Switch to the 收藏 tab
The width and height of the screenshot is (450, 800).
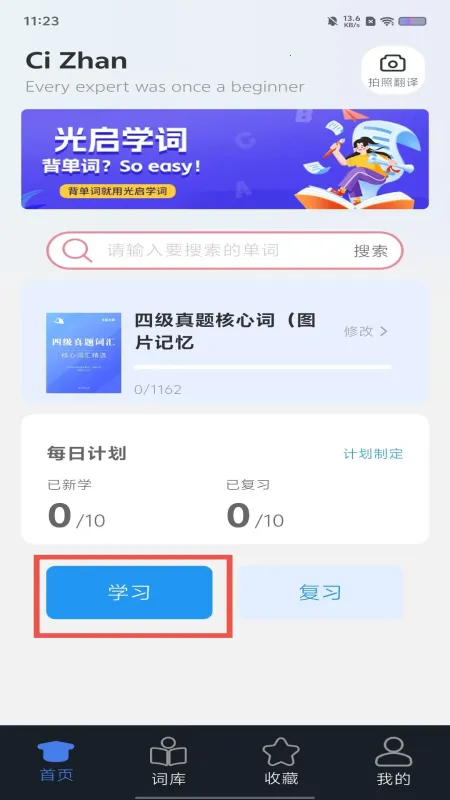click(281, 762)
